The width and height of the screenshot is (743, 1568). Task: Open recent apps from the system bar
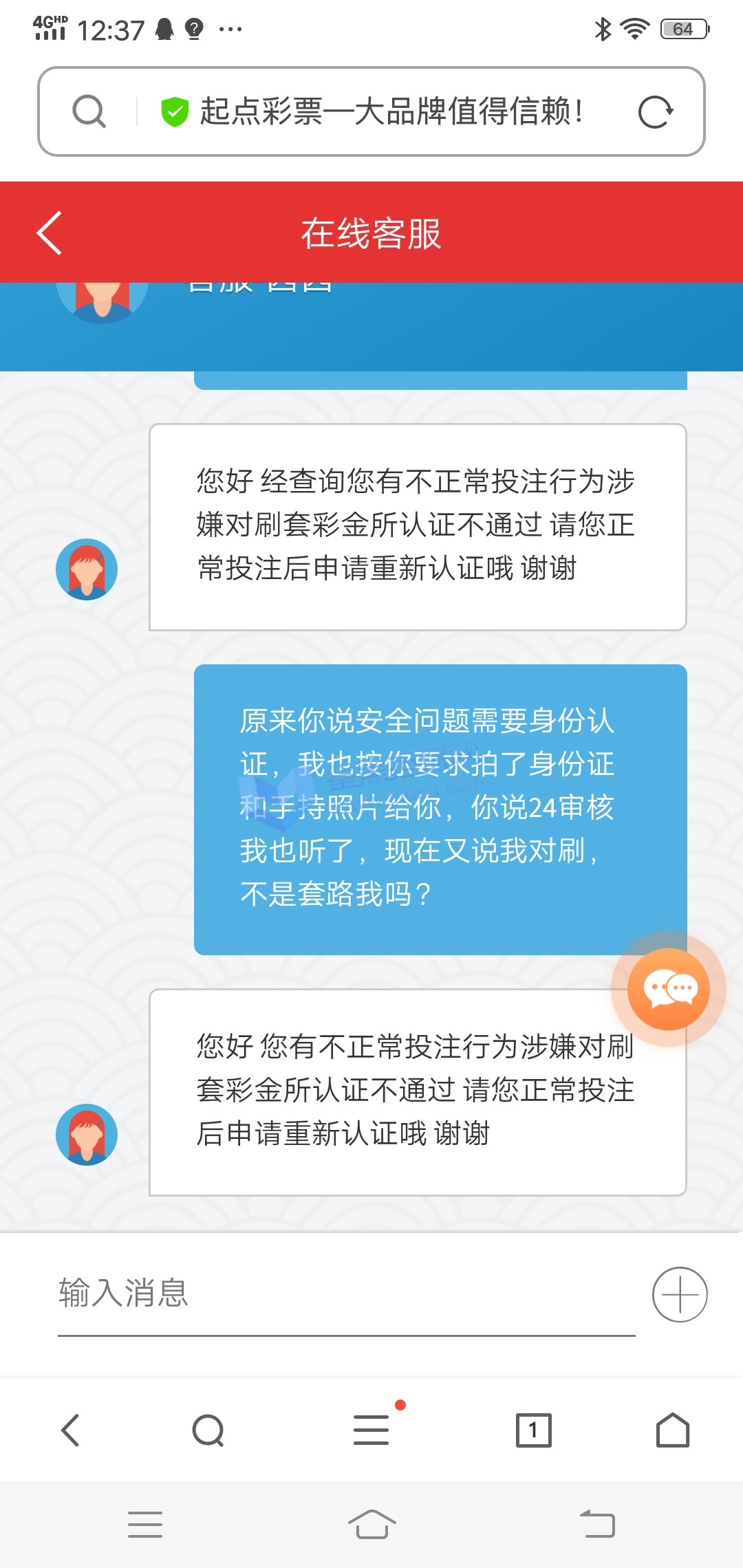tap(145, 1525)
